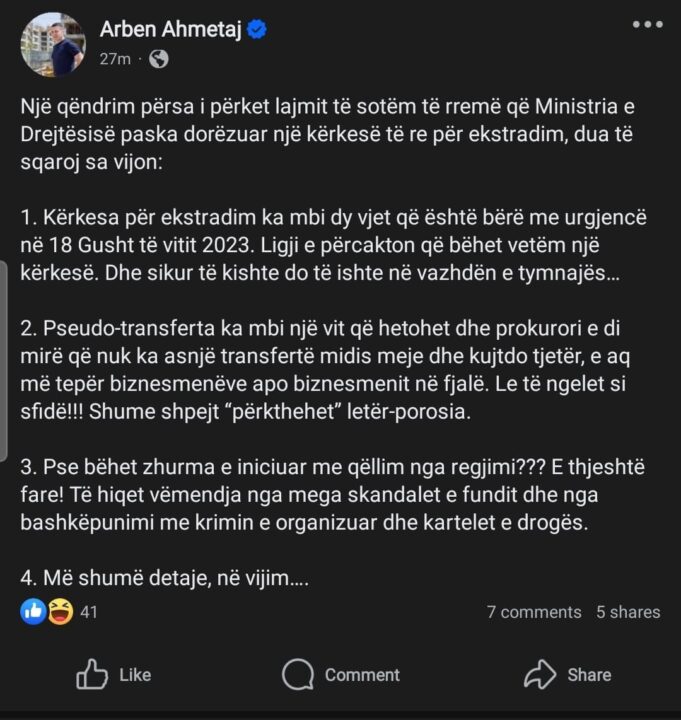
Task: Open Arben Ahmetaj's profile picture
Action: (52, 44)
